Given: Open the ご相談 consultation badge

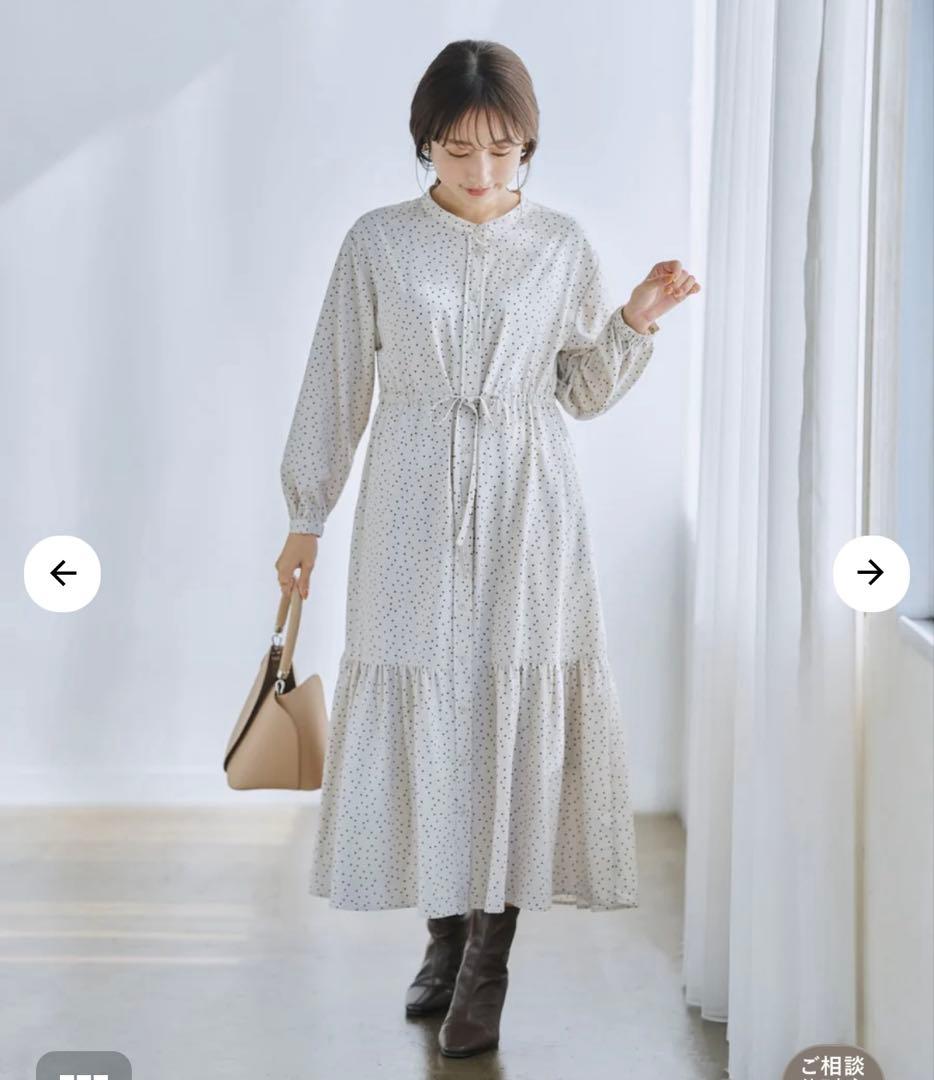Looking at the screenshot, I should [x=832, y=1064].
